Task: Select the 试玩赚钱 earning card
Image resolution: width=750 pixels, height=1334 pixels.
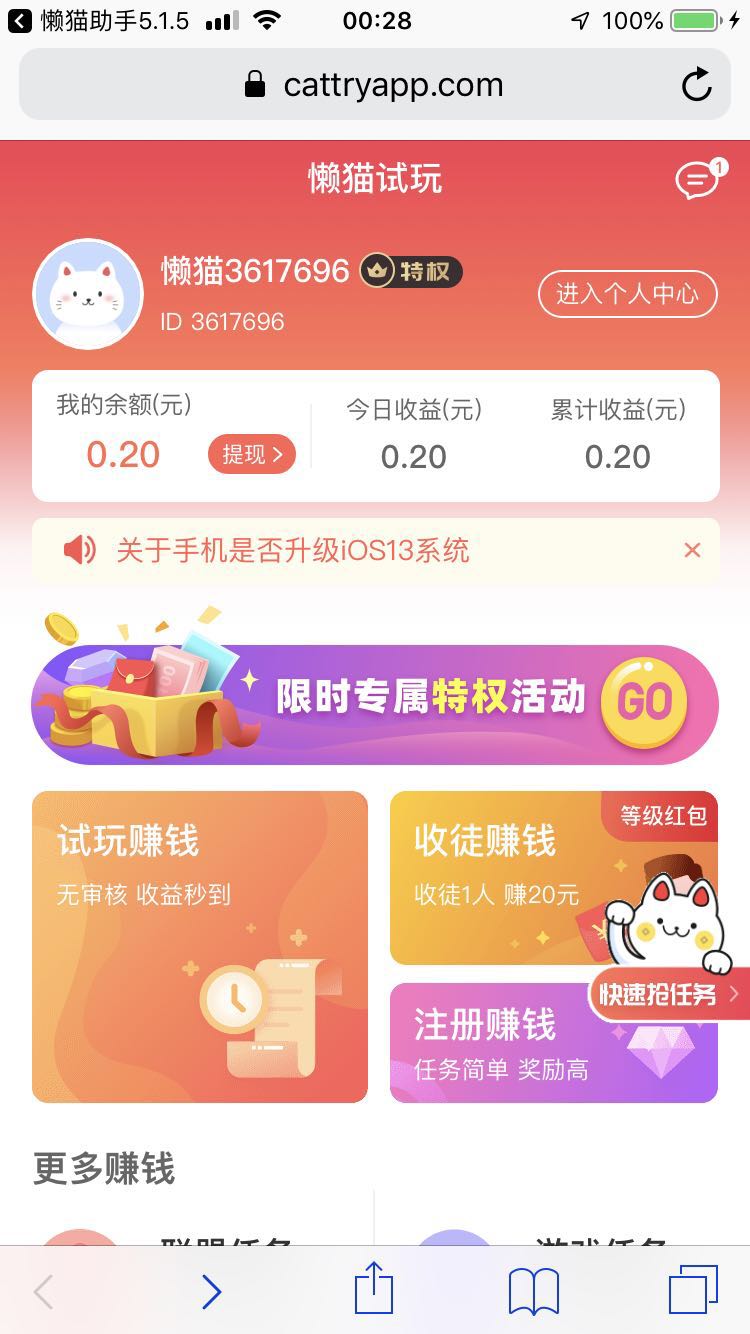Action: point(200,947)
